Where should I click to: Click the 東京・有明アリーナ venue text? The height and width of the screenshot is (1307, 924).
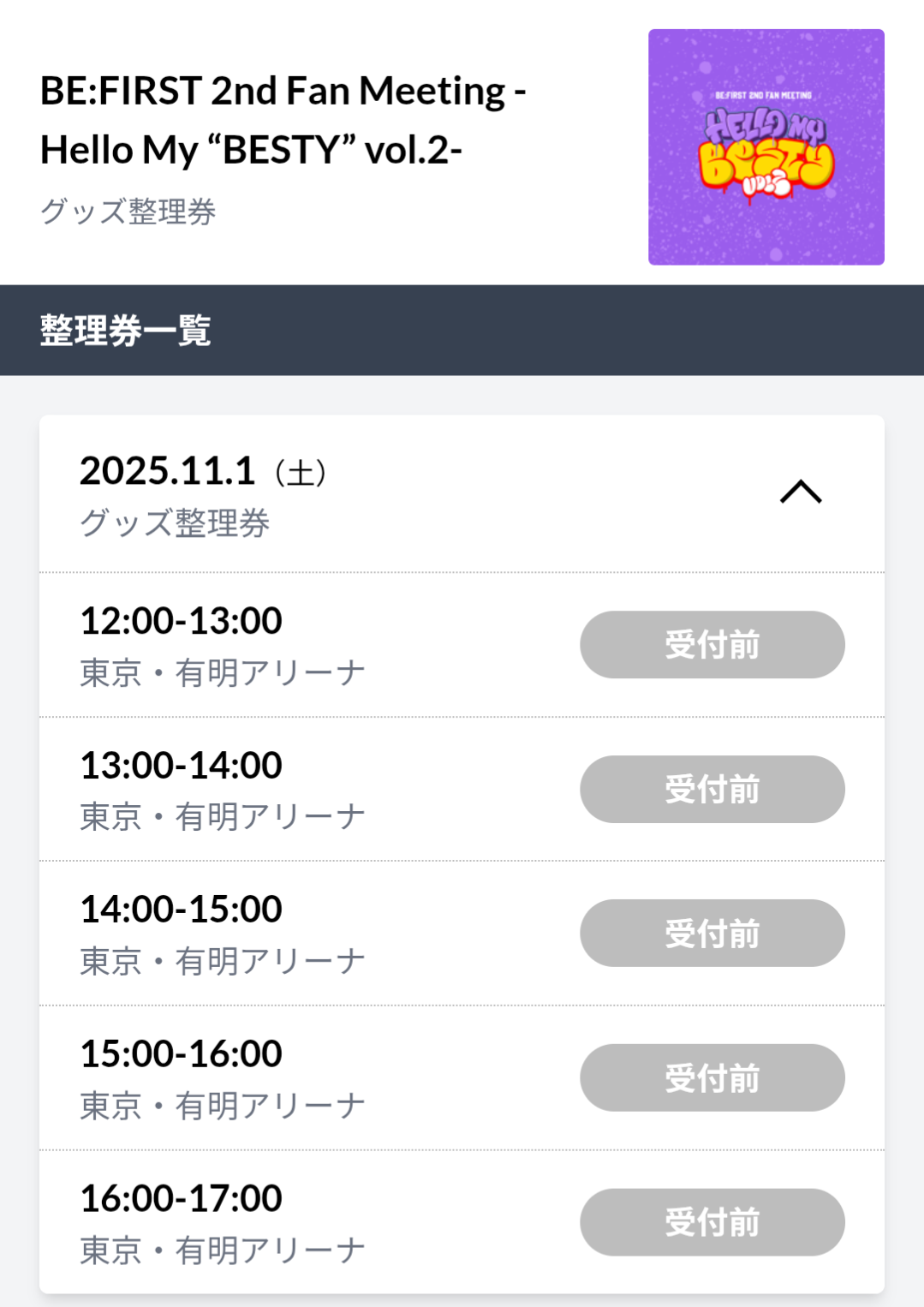(x=221, y=672)
